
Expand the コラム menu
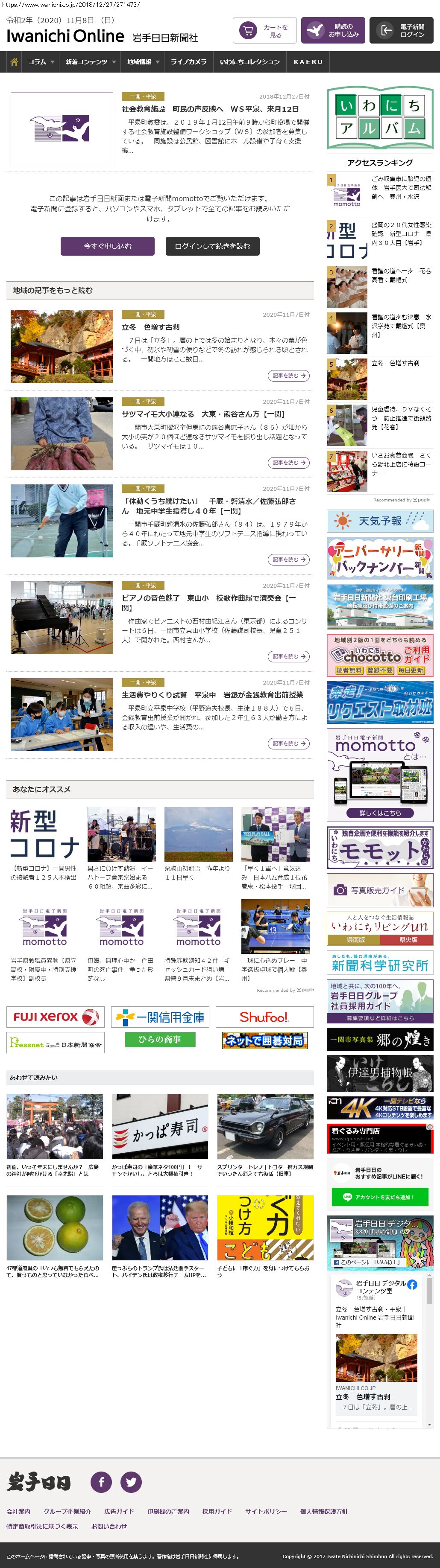(41, 62)
